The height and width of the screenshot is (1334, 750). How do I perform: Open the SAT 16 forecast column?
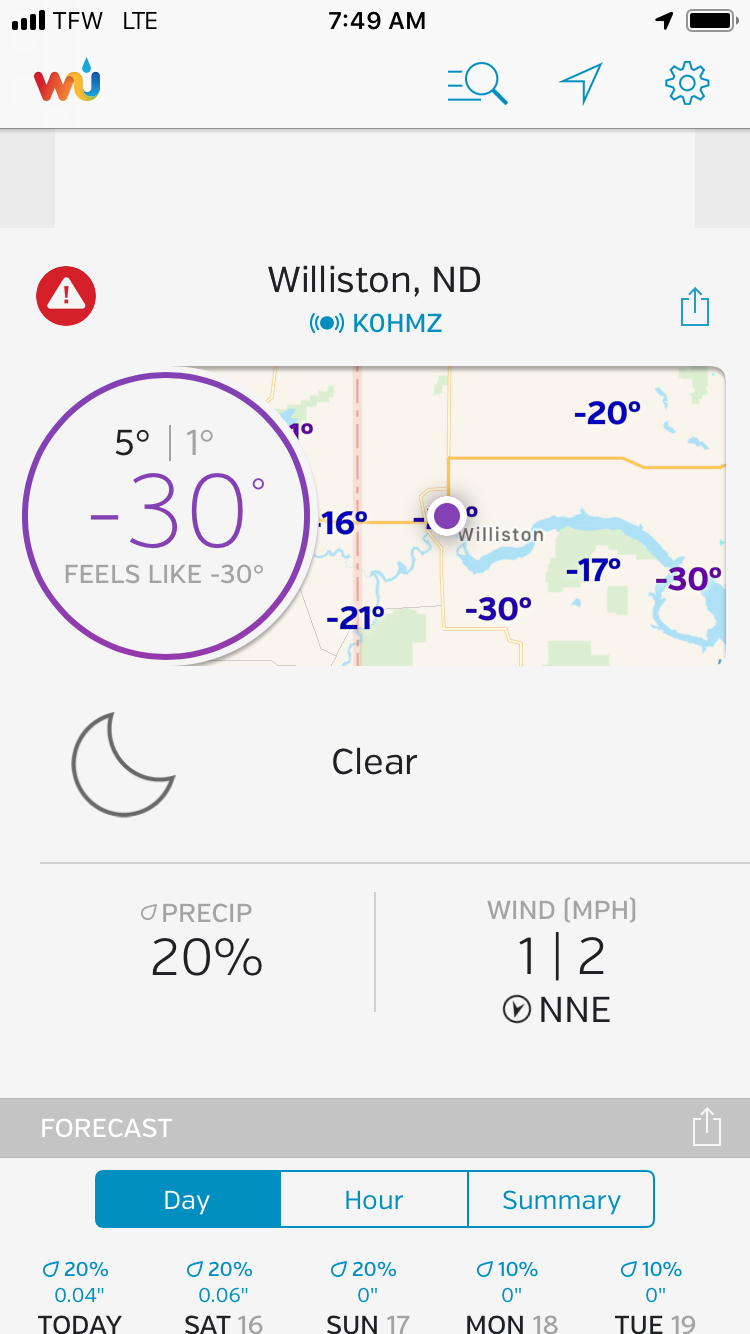(x=223, y=1297)
